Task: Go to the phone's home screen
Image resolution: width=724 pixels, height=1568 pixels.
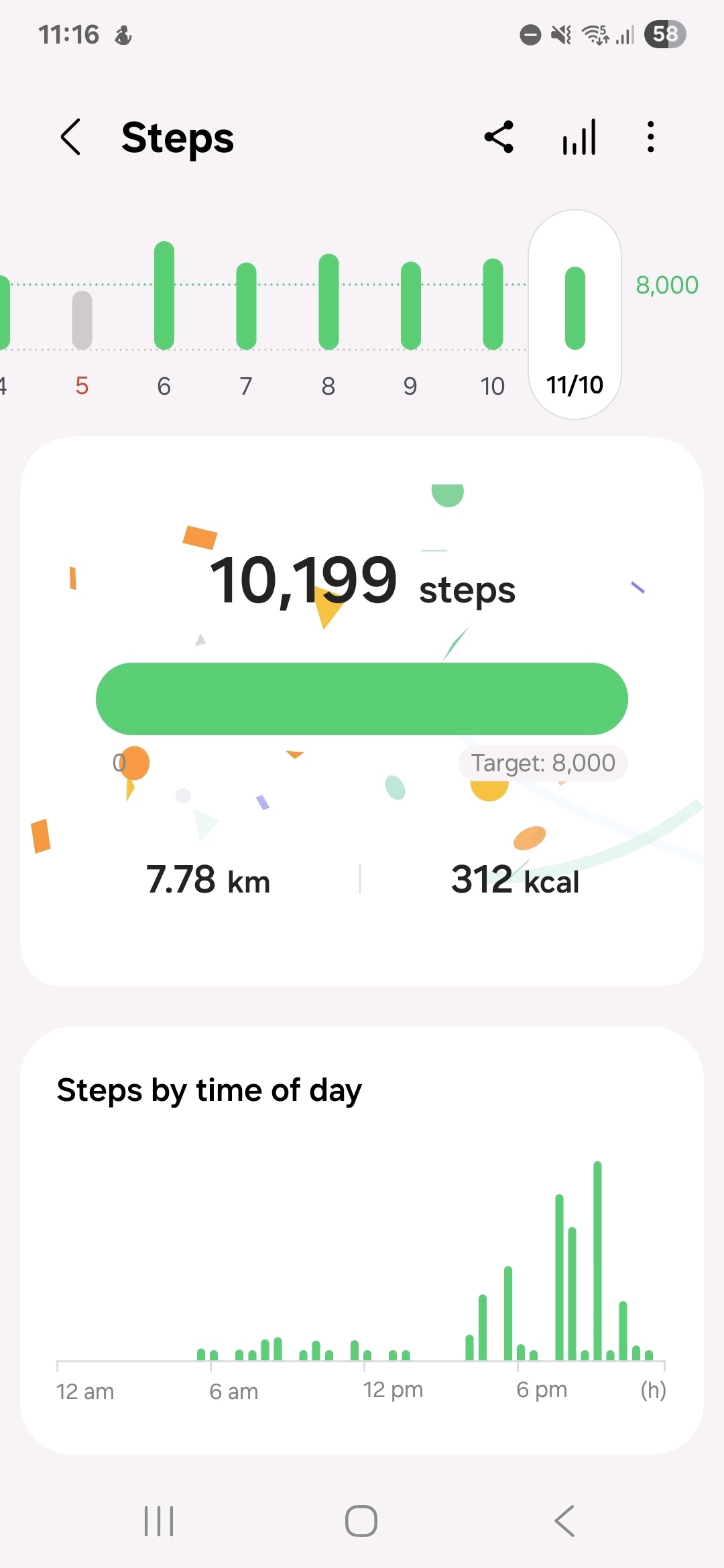Action: (x=361, y=1520)
